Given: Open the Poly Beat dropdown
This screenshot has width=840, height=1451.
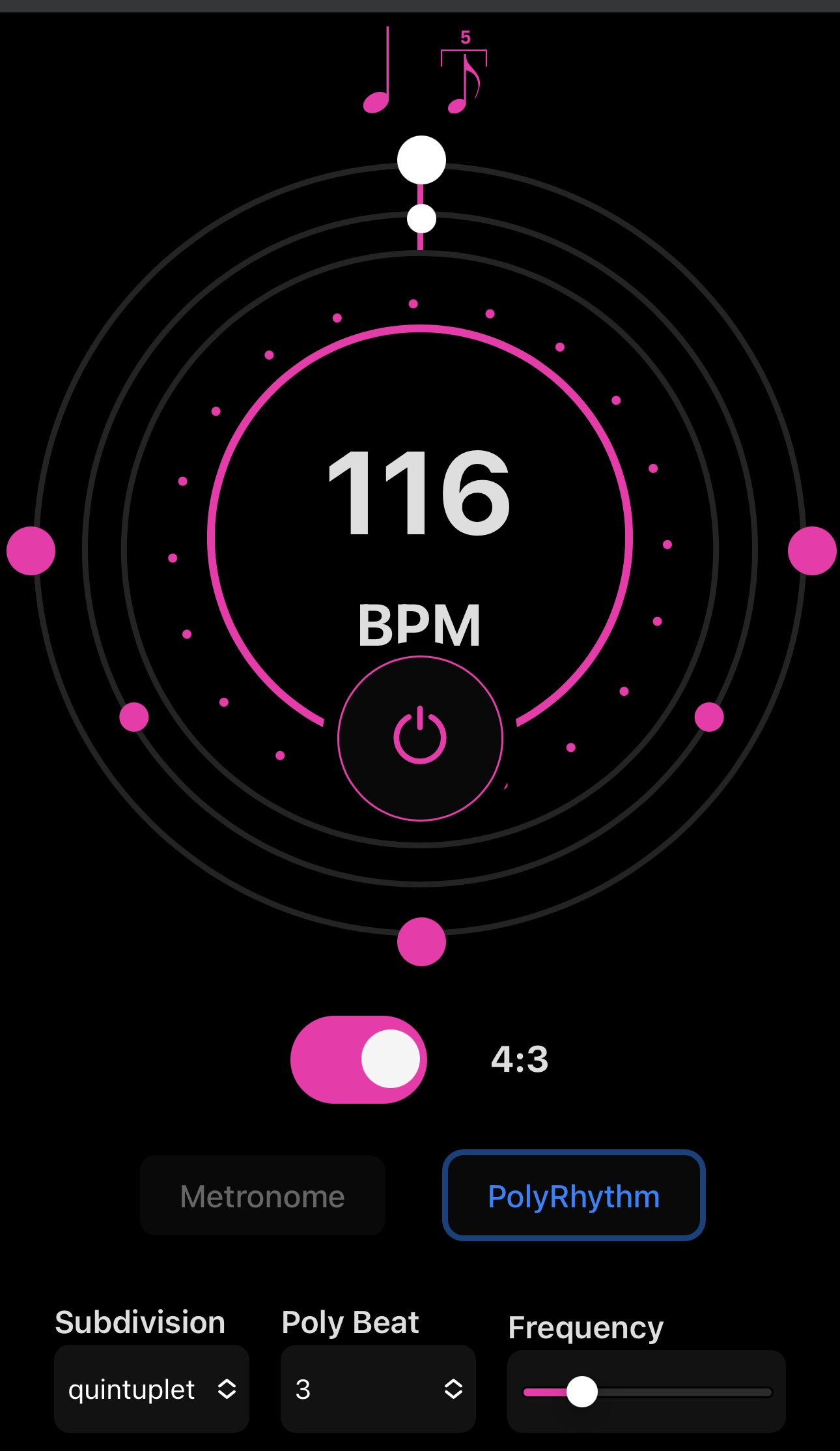Looking at the screenshot, I should pyautogui.click(x=378, y=1389).
